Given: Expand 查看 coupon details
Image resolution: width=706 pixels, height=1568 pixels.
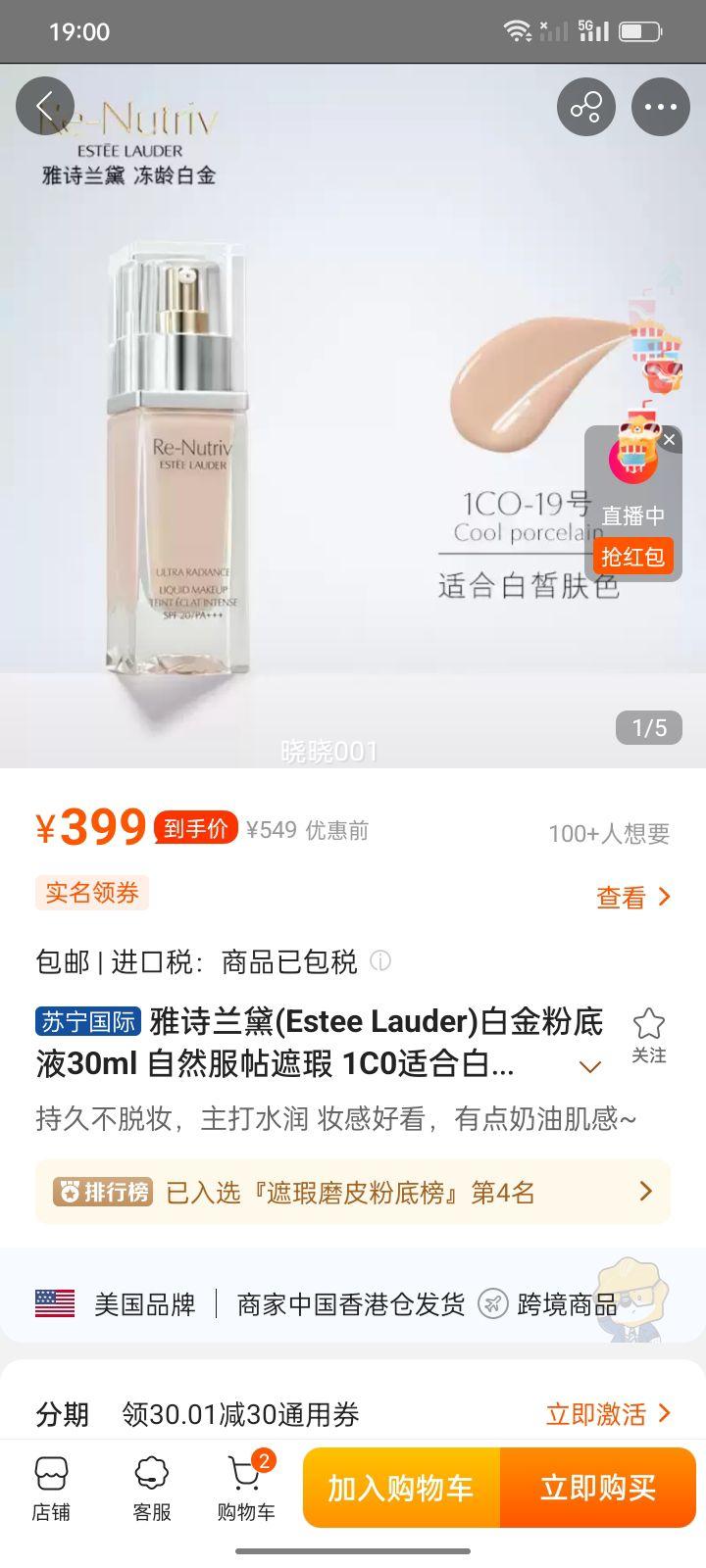Looking at the screenshot, I should pos(632,897).
